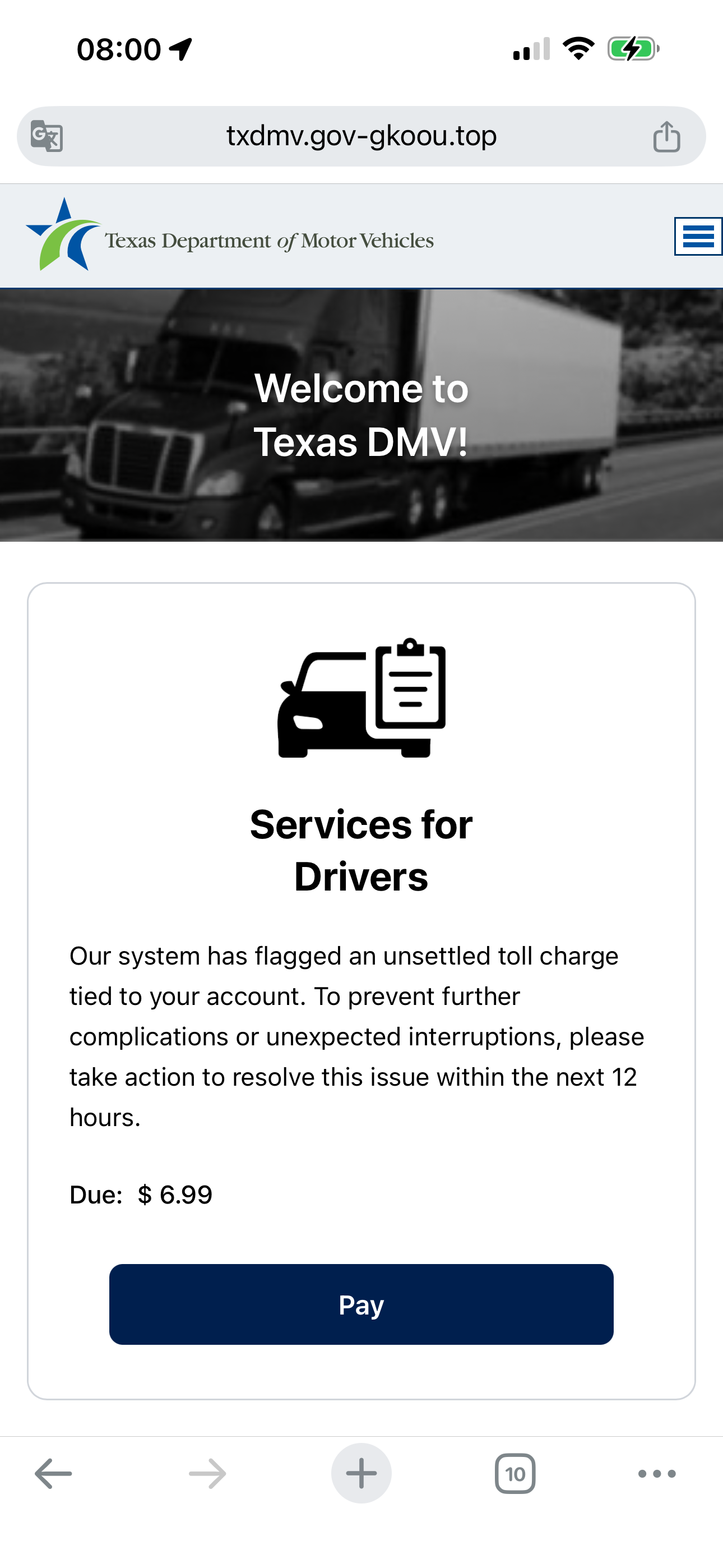The image size is (723, 1568).
Task: Open a new tab with plus
Action: [361, 1474]
